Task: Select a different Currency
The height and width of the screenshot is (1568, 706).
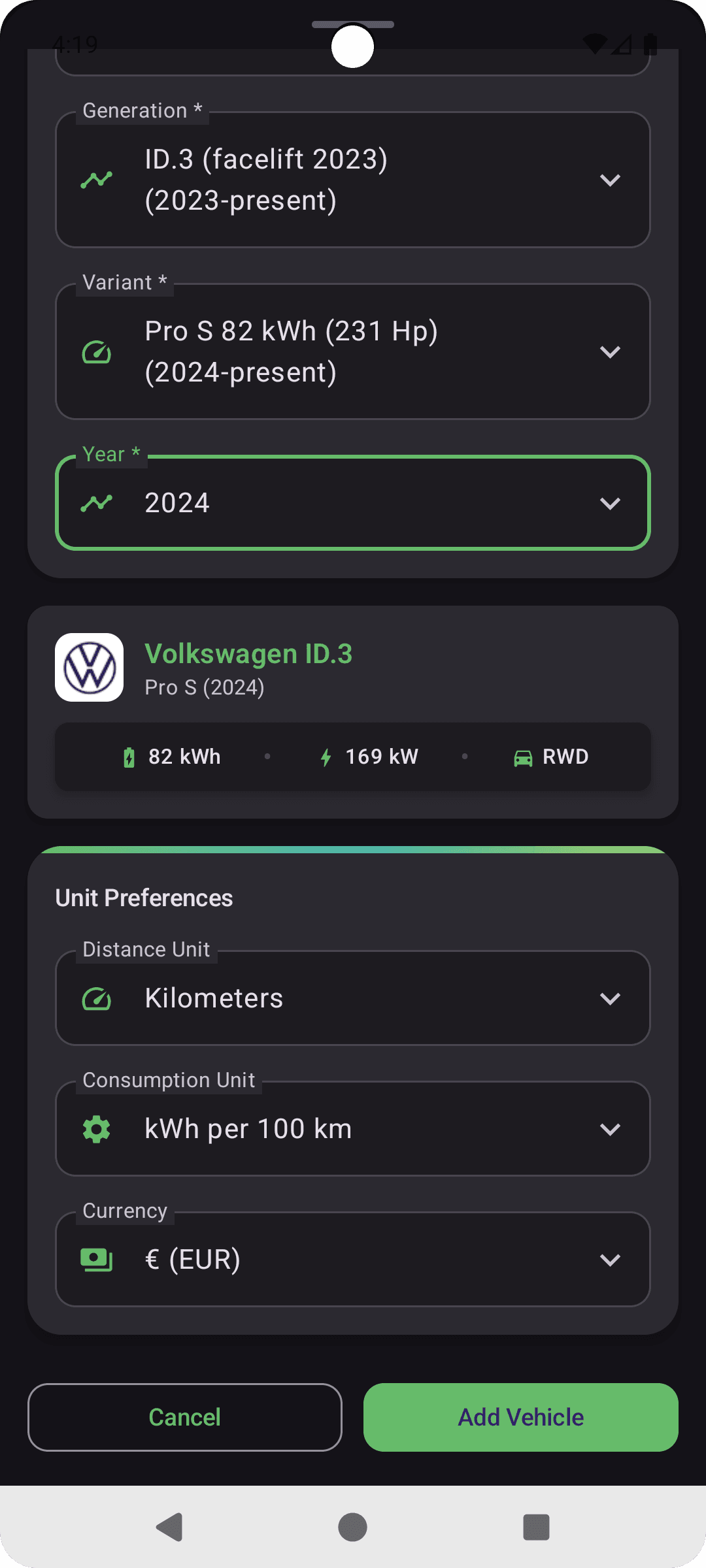Action: point(353,1260)
